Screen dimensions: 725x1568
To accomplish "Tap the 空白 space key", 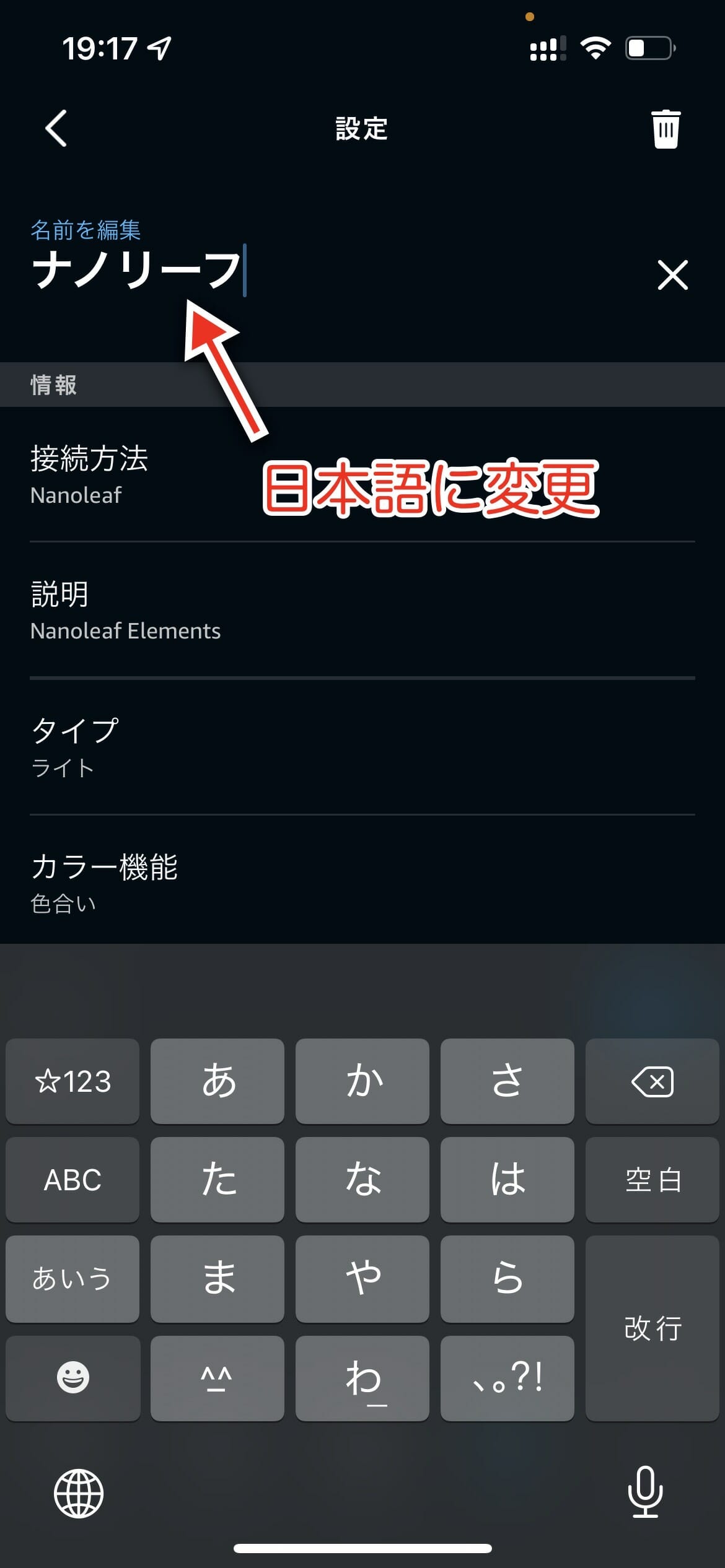I will click(x=652, y=1180).
